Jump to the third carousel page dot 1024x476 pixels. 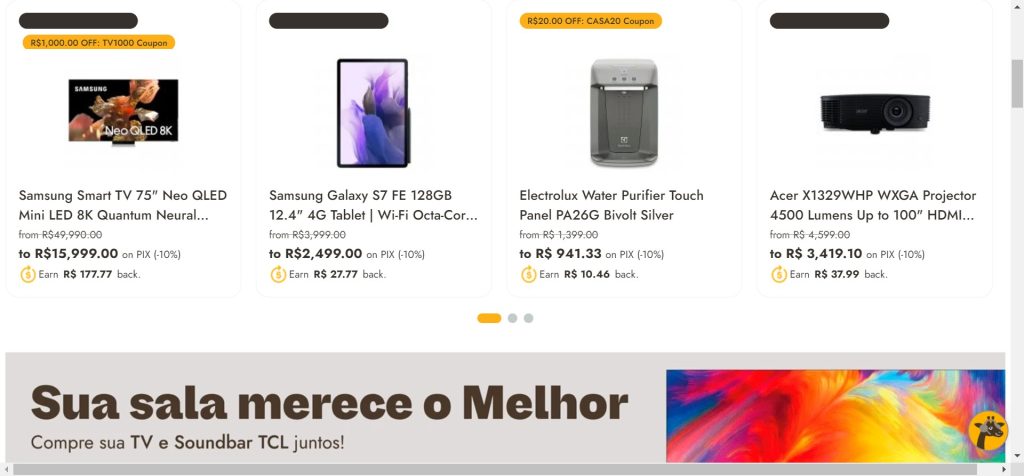528,318
